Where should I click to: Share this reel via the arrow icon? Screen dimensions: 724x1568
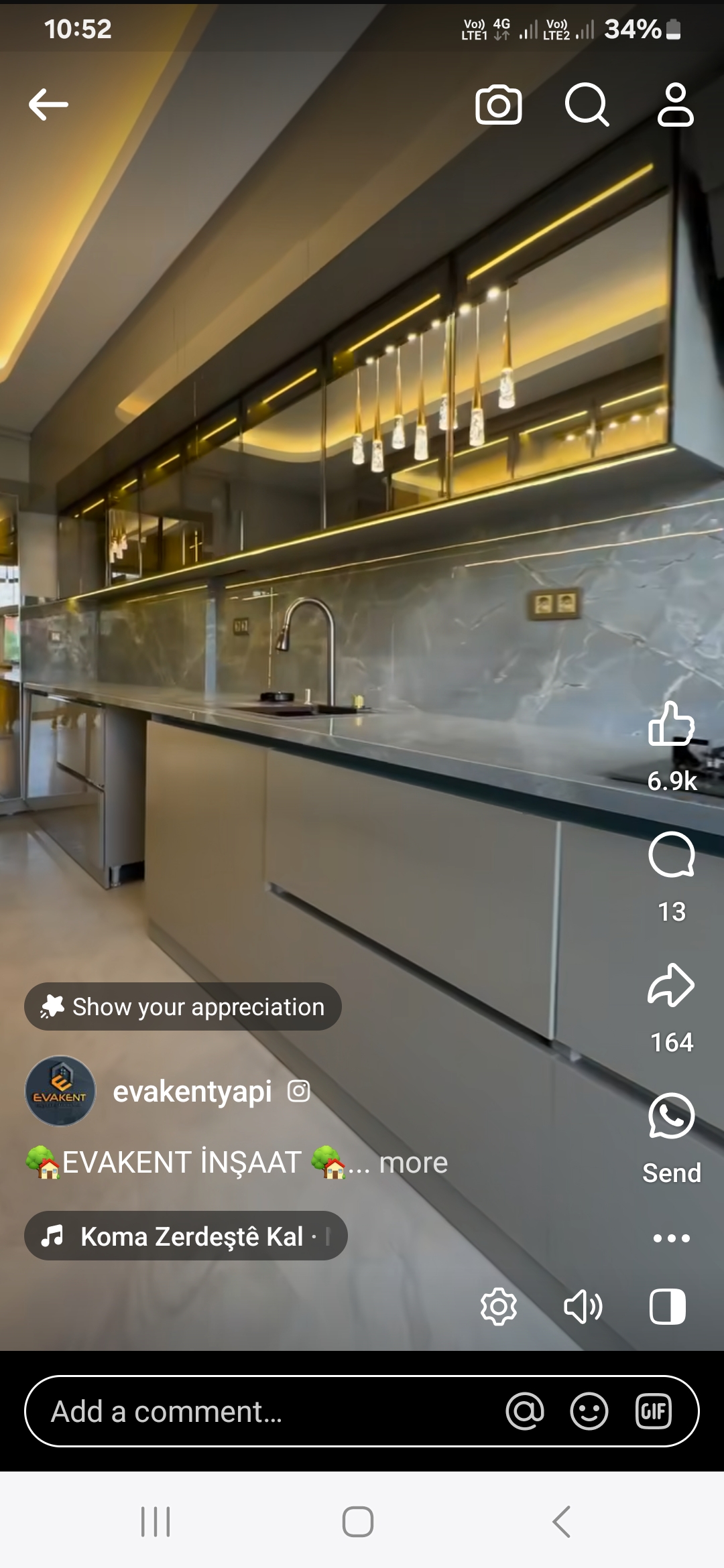[x=671, y=985]
